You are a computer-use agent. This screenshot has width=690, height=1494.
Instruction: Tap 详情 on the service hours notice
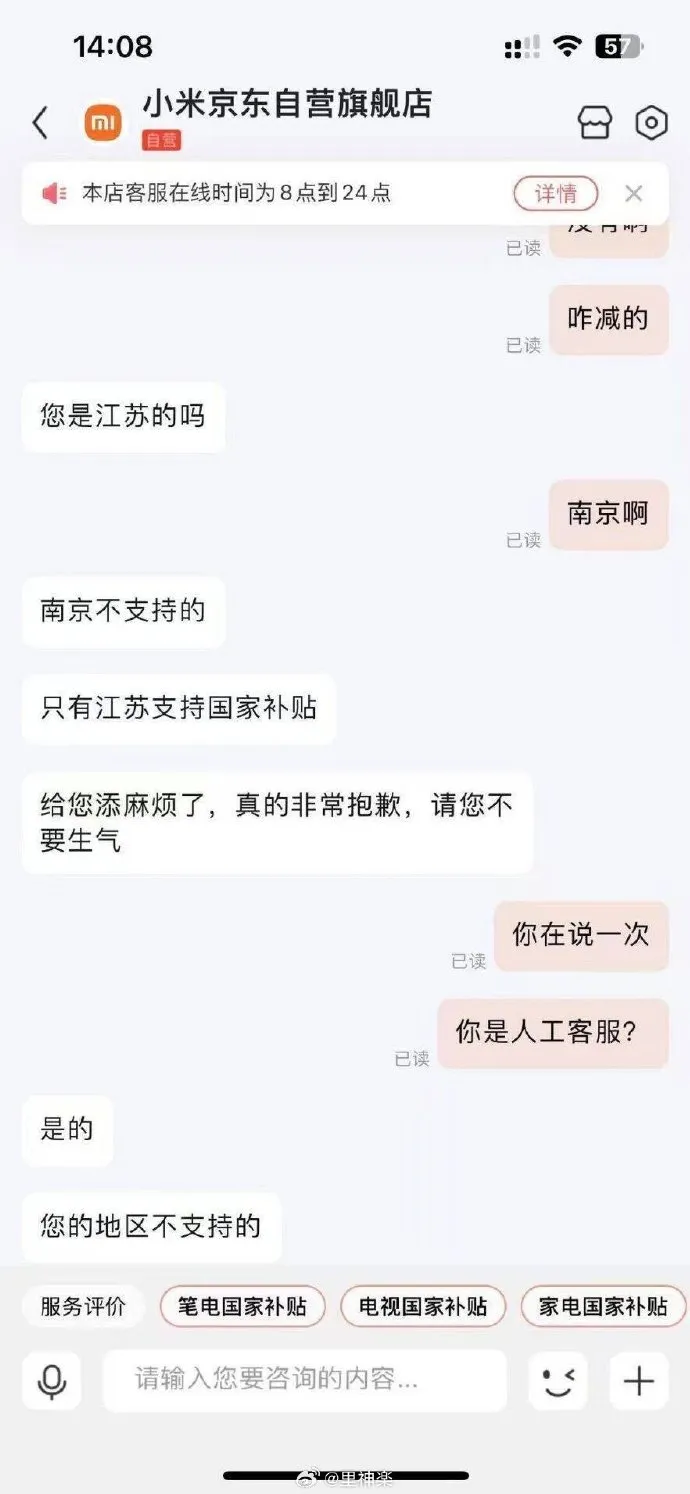click(556, 193)
